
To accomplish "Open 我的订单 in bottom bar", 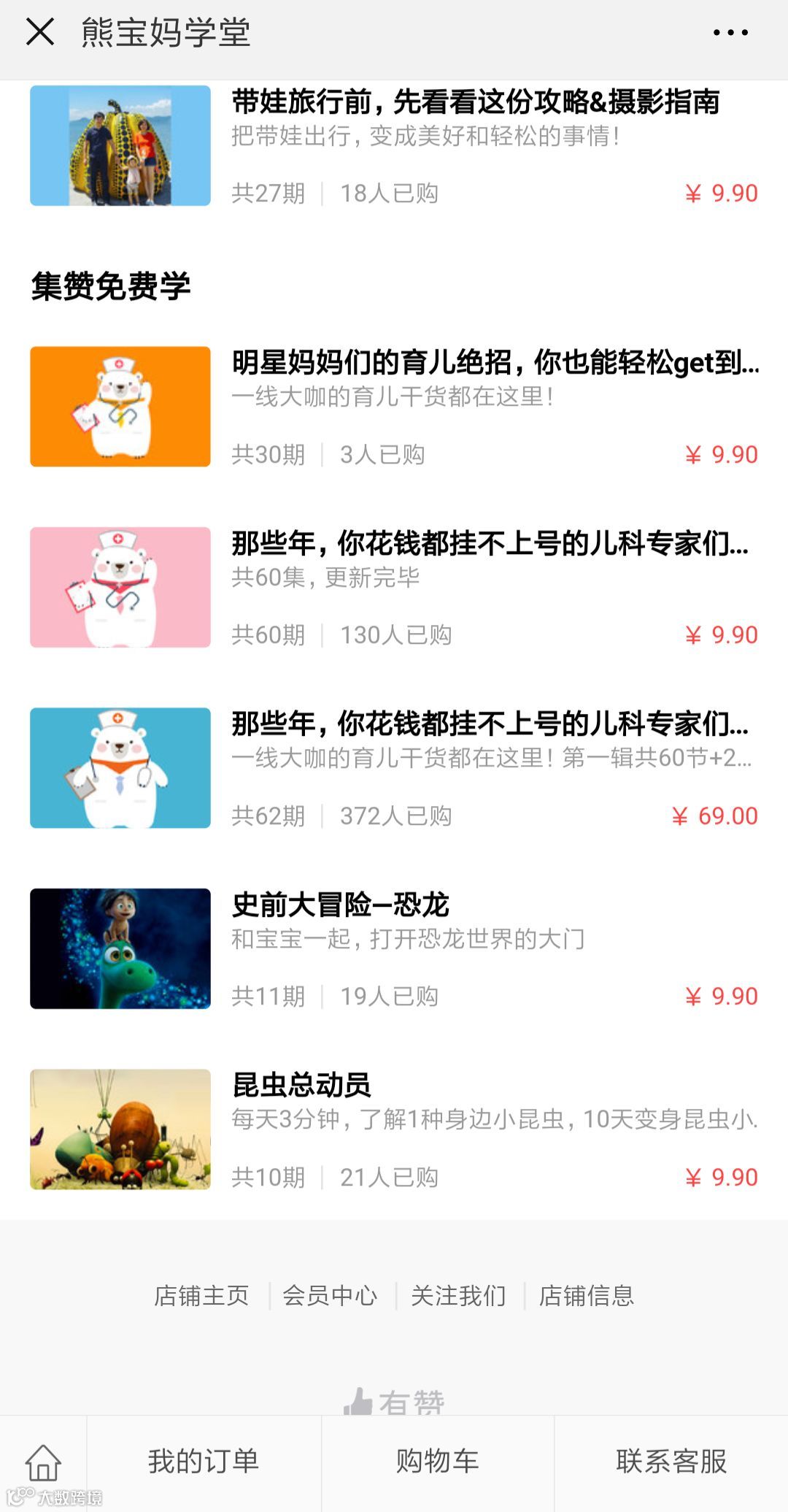I will click(204, 1462).
